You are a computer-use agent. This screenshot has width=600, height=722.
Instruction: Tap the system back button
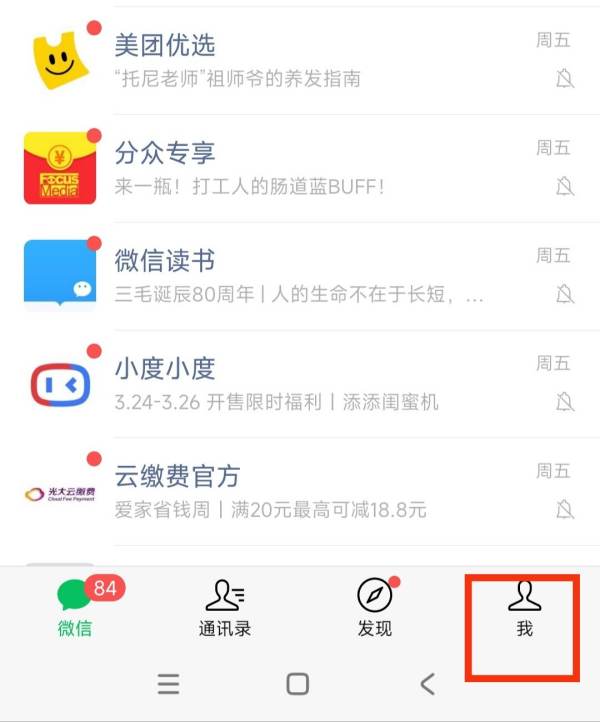[427, 684]
